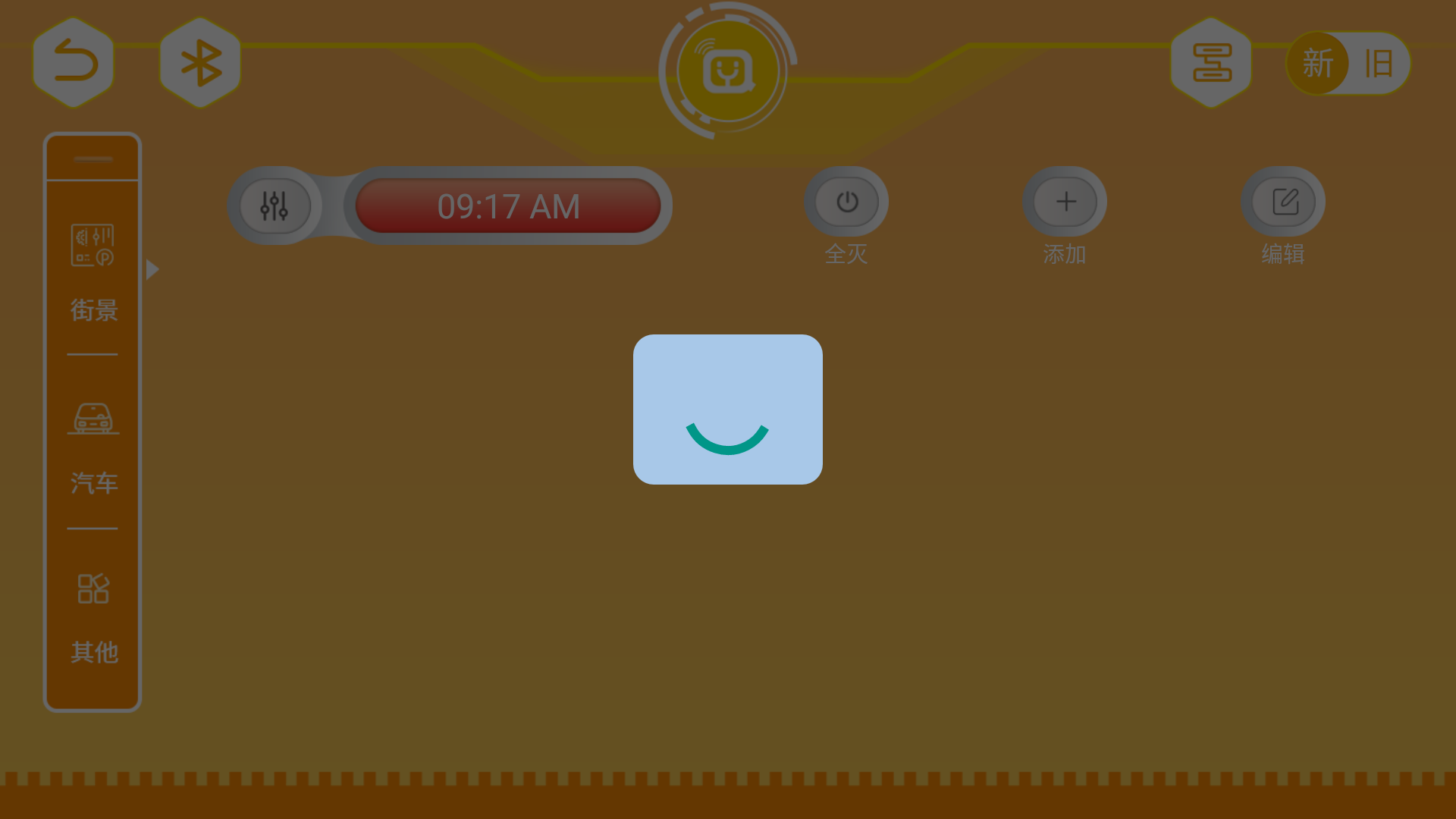
Task: Select the 汽车 category
Action: point(93,447)
